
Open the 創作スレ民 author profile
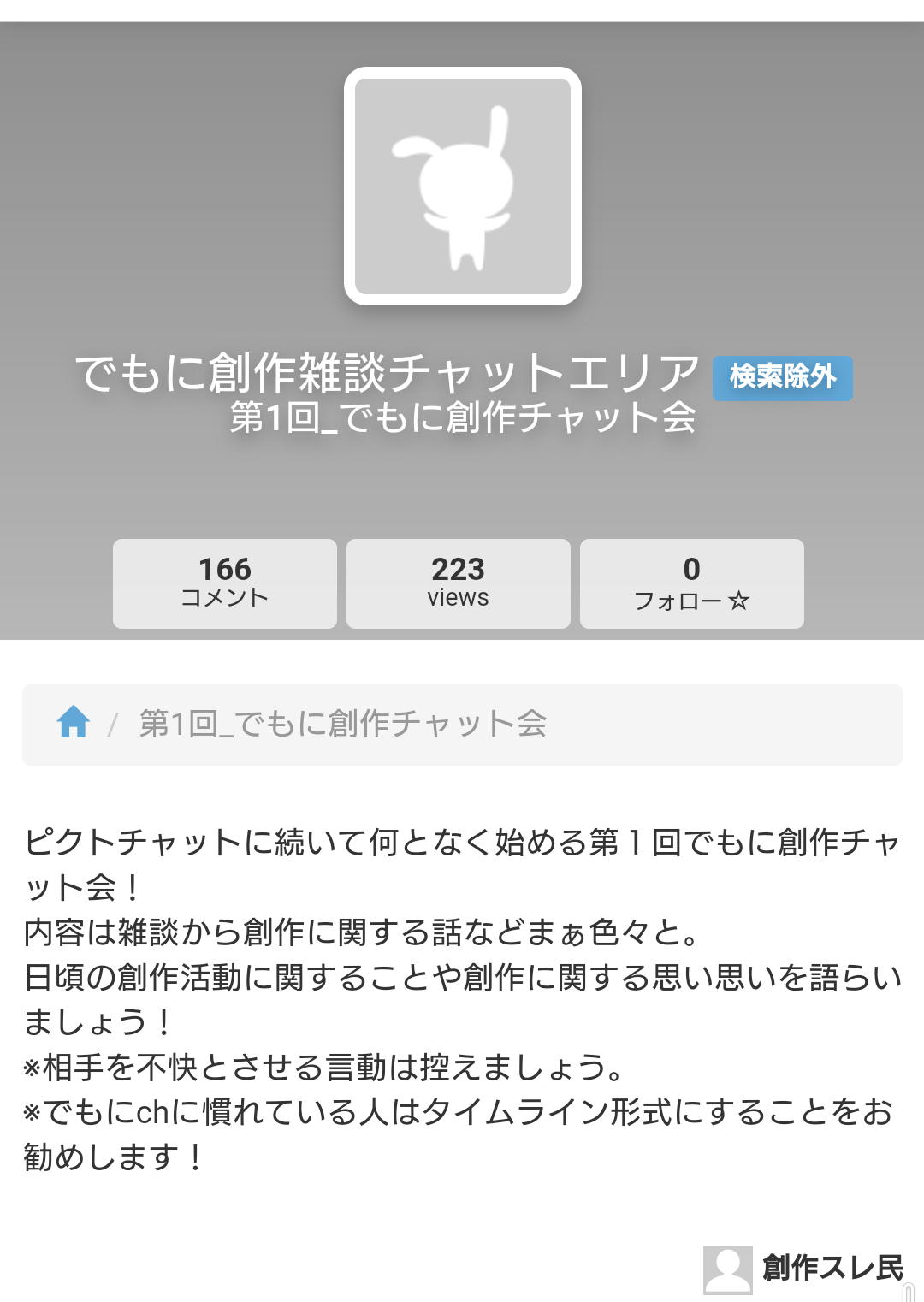point(831,1268)
